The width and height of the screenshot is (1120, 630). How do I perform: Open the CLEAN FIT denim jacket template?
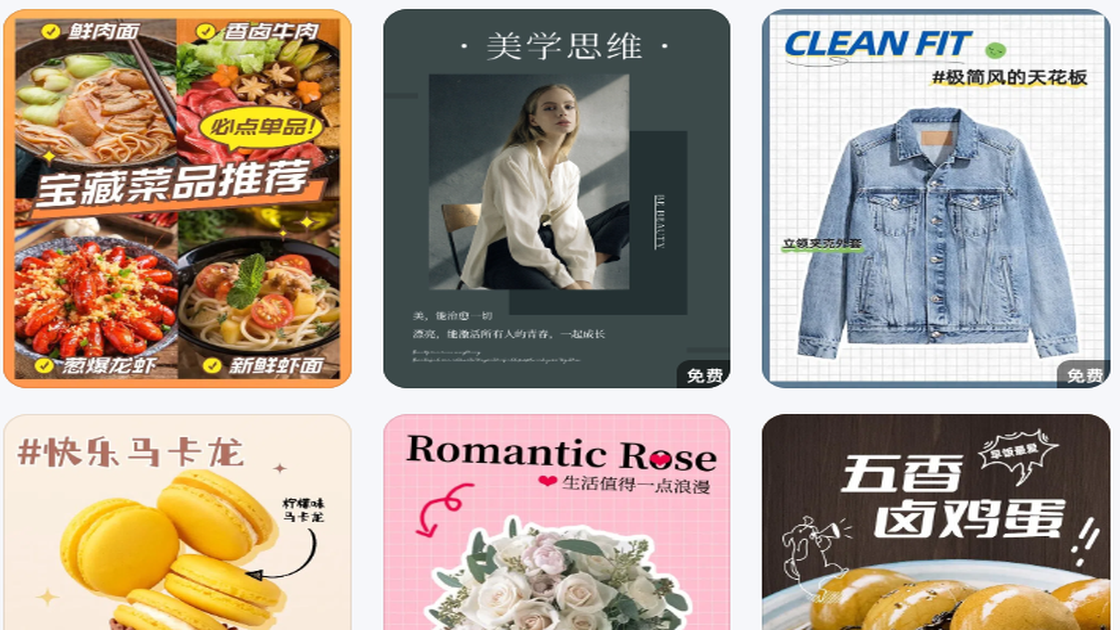point(936,198)
